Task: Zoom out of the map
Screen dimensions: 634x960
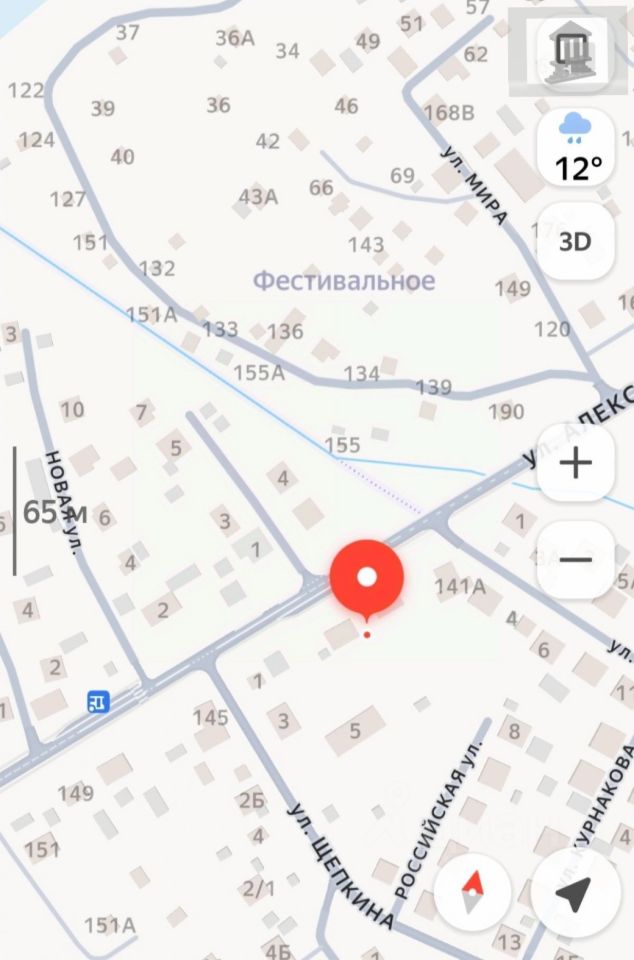Action: [576, 559]
